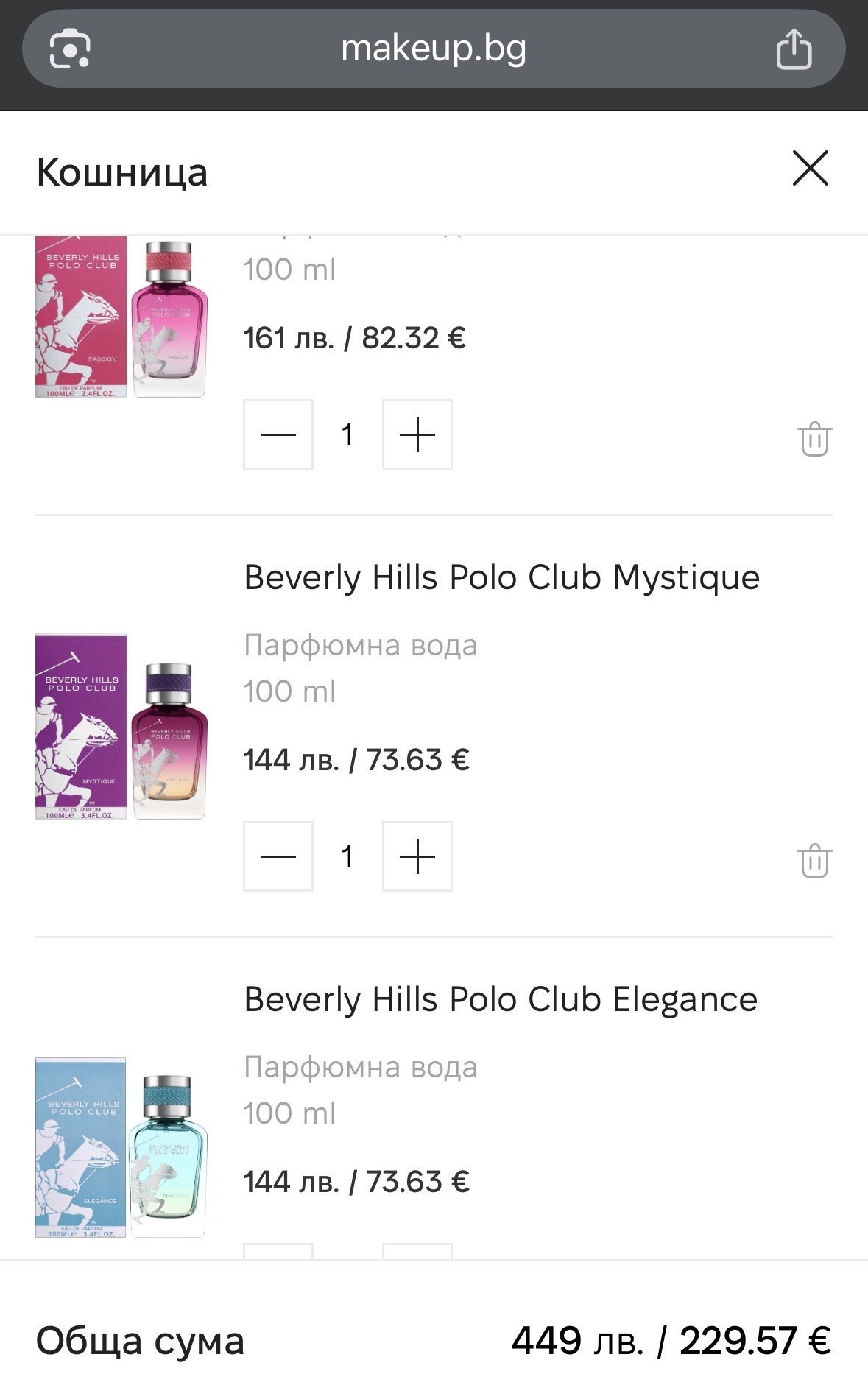Remove Beverly Hills Polo Club Mystique from cart
This screenshot has height=1374, width=868.
click(814, 862)
